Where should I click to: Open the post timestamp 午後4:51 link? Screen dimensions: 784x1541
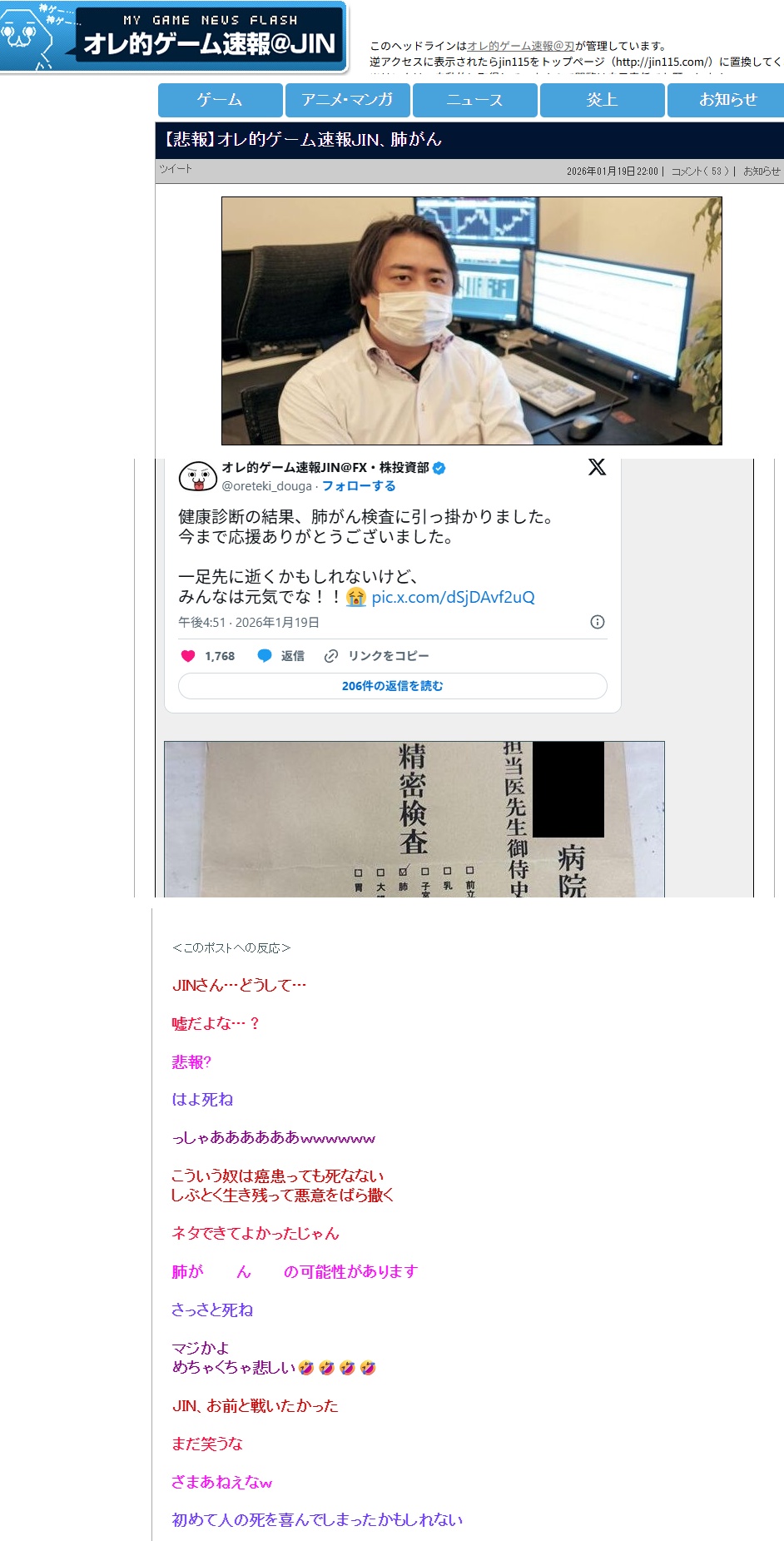[x=248, y=623]
